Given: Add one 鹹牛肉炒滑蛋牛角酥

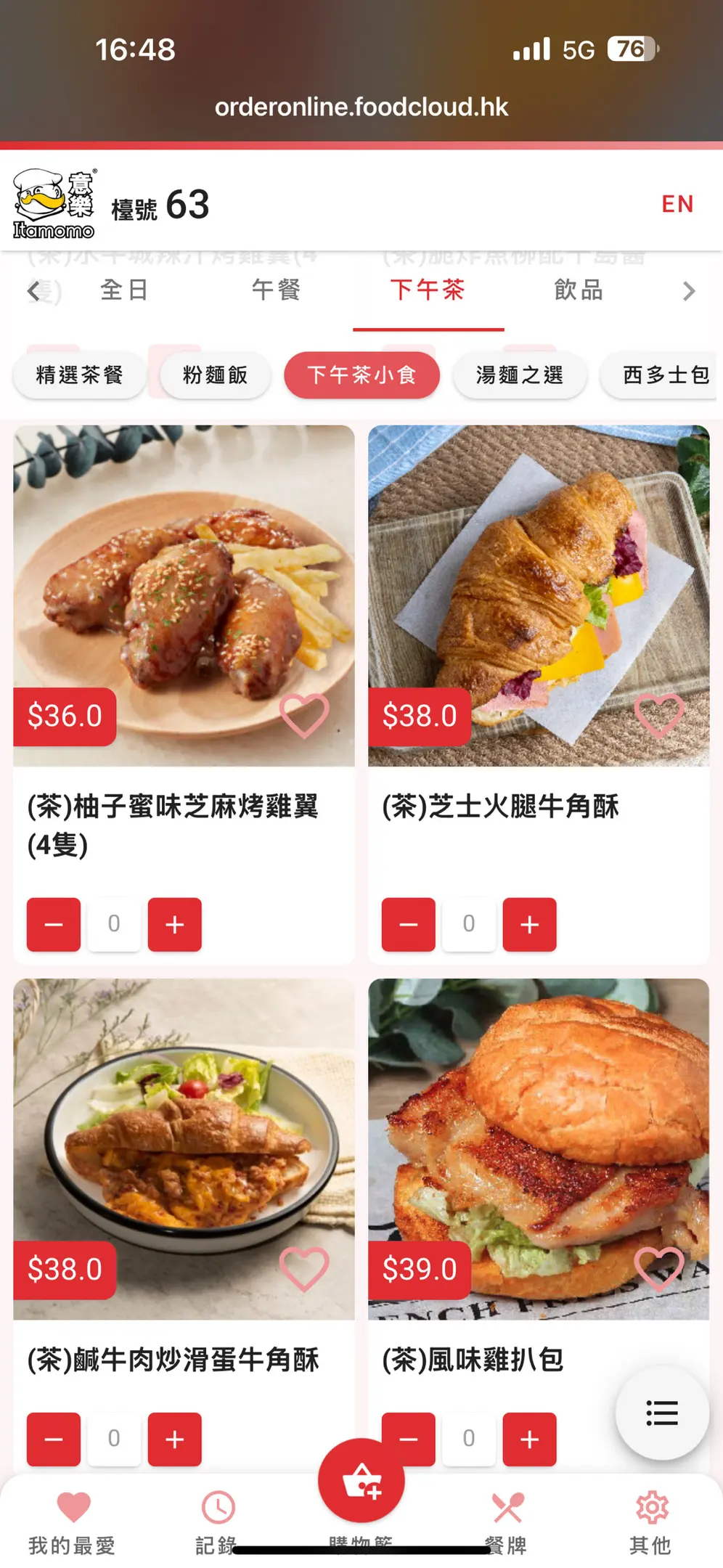Looking at the screenshot, I should pos(174,1439).
